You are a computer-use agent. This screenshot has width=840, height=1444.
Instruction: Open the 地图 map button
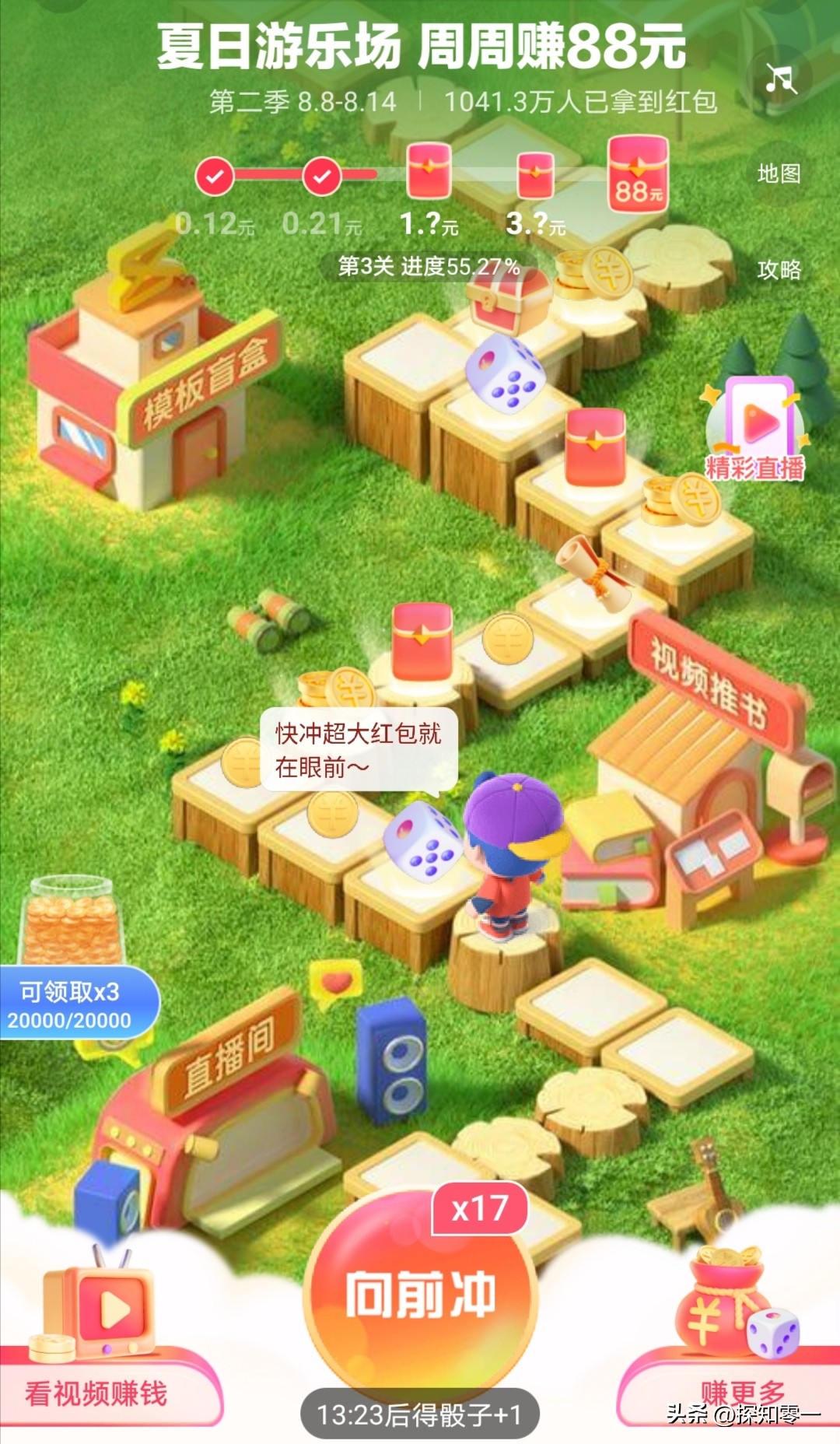tap(779, 173)
